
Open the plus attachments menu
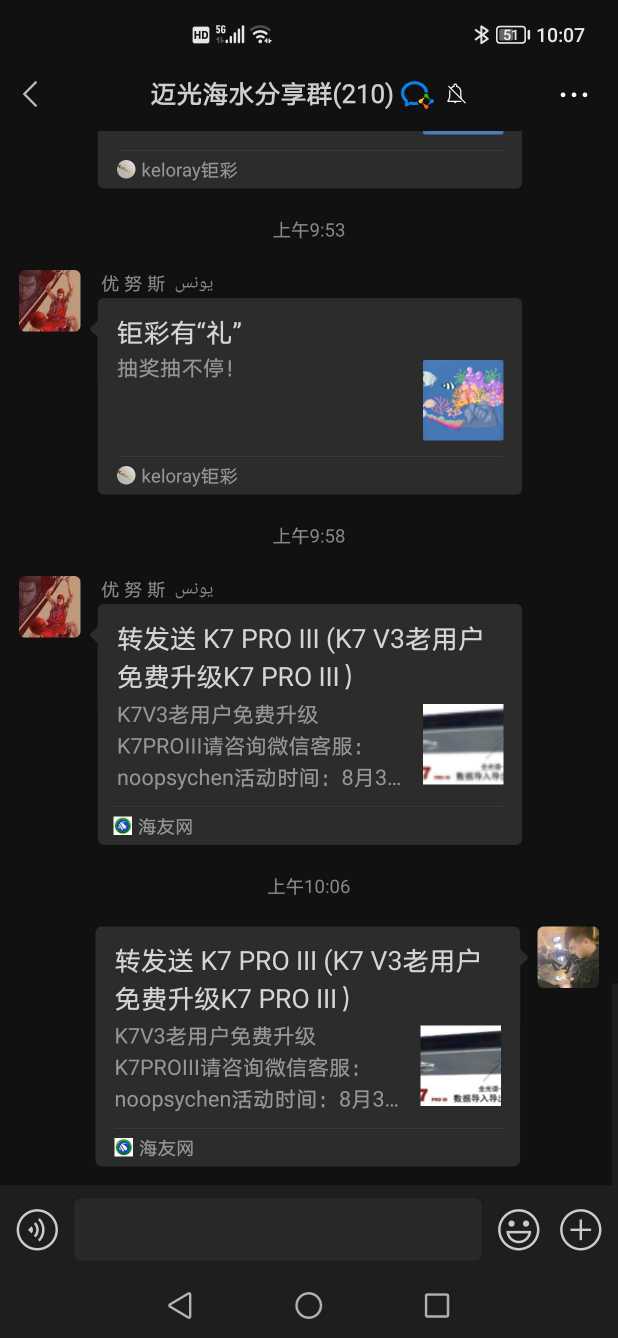click(581, 1229)
